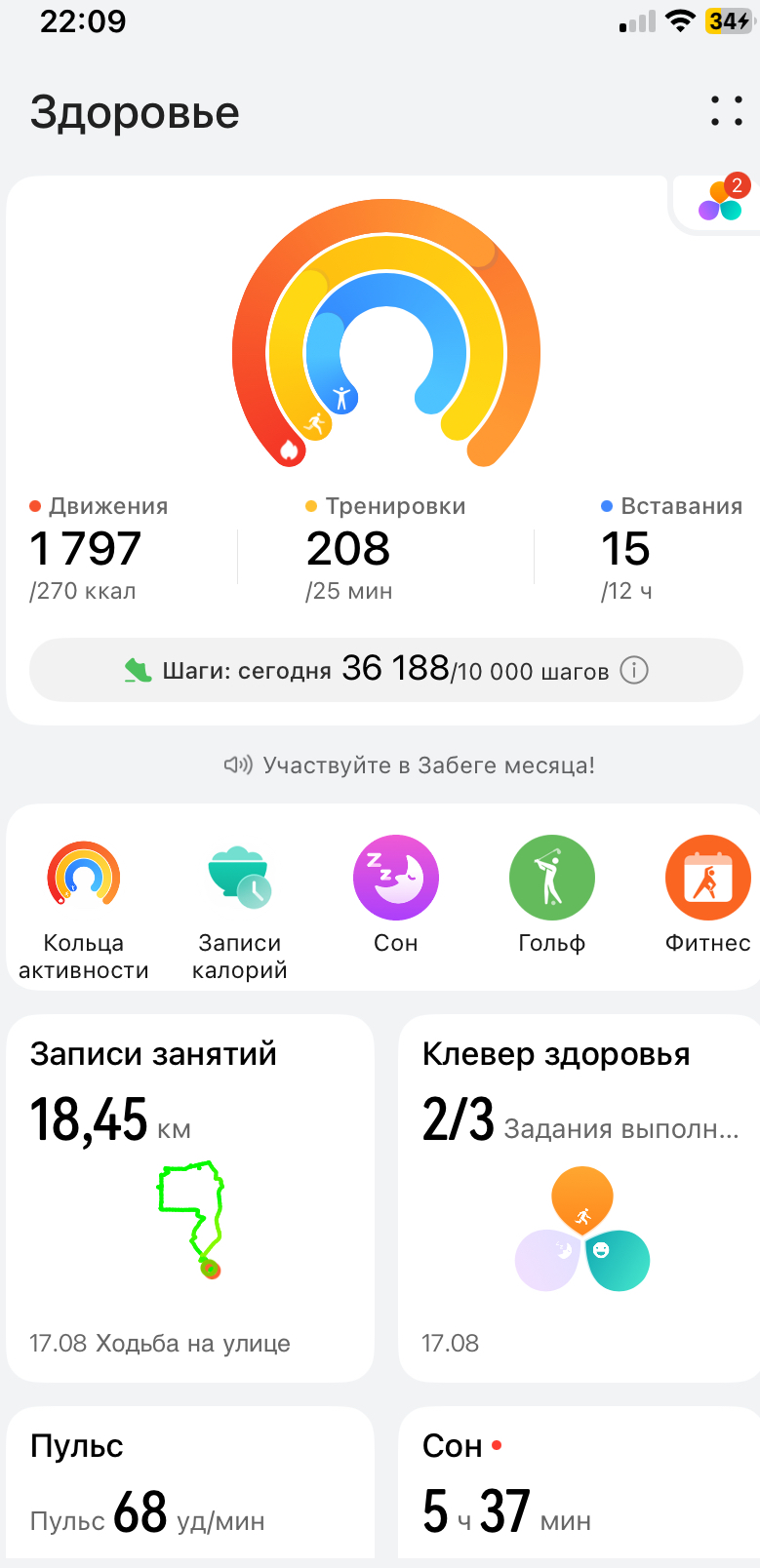Viewport: 760px width, 1568px height.
Task: View the Записи занятий card with 18,45 км
Action: tap(190, 1197)
